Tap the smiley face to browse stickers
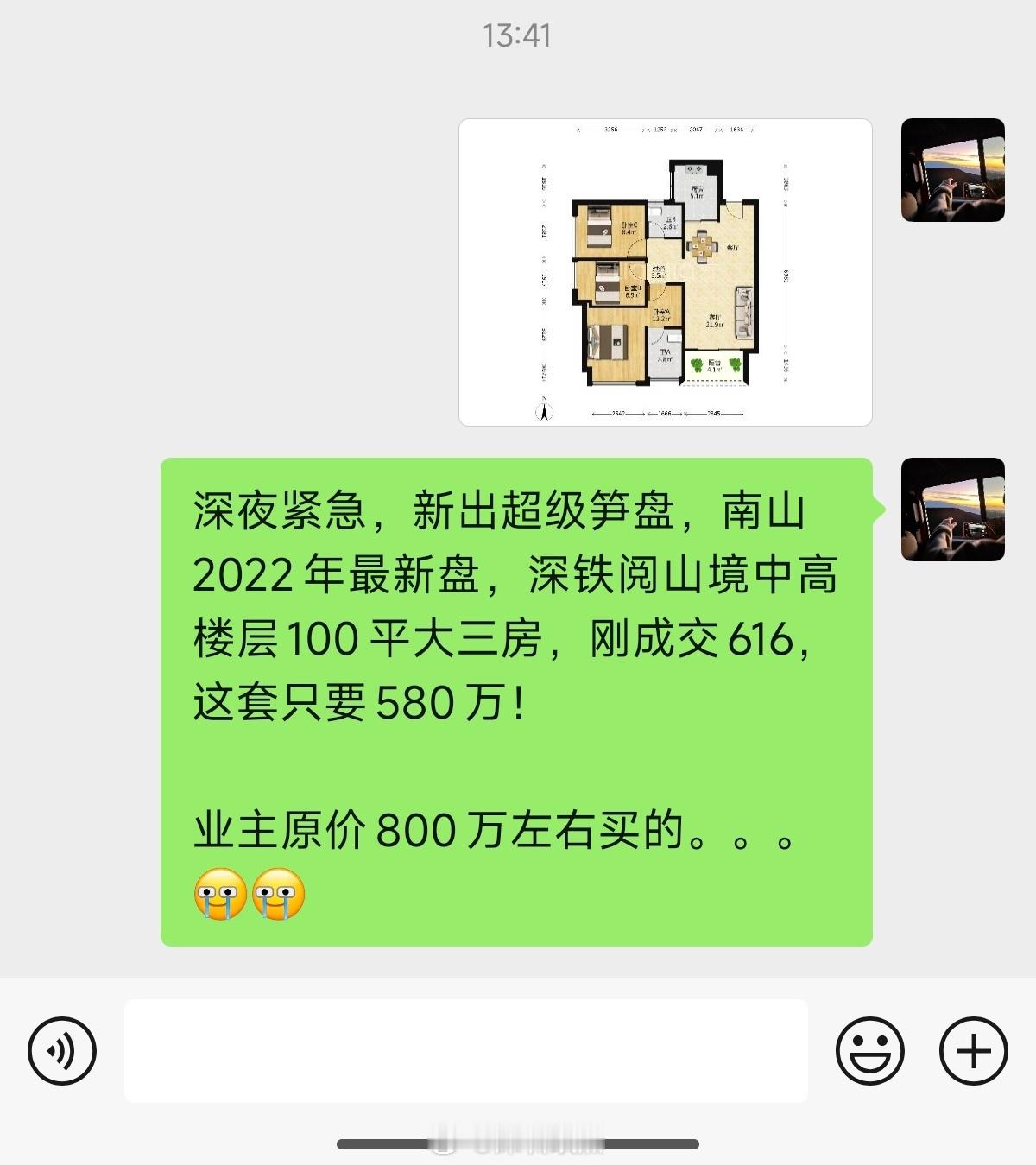Viewport: 1036px width, 1165px height. pyautogui.click(x=872, y=1052)
